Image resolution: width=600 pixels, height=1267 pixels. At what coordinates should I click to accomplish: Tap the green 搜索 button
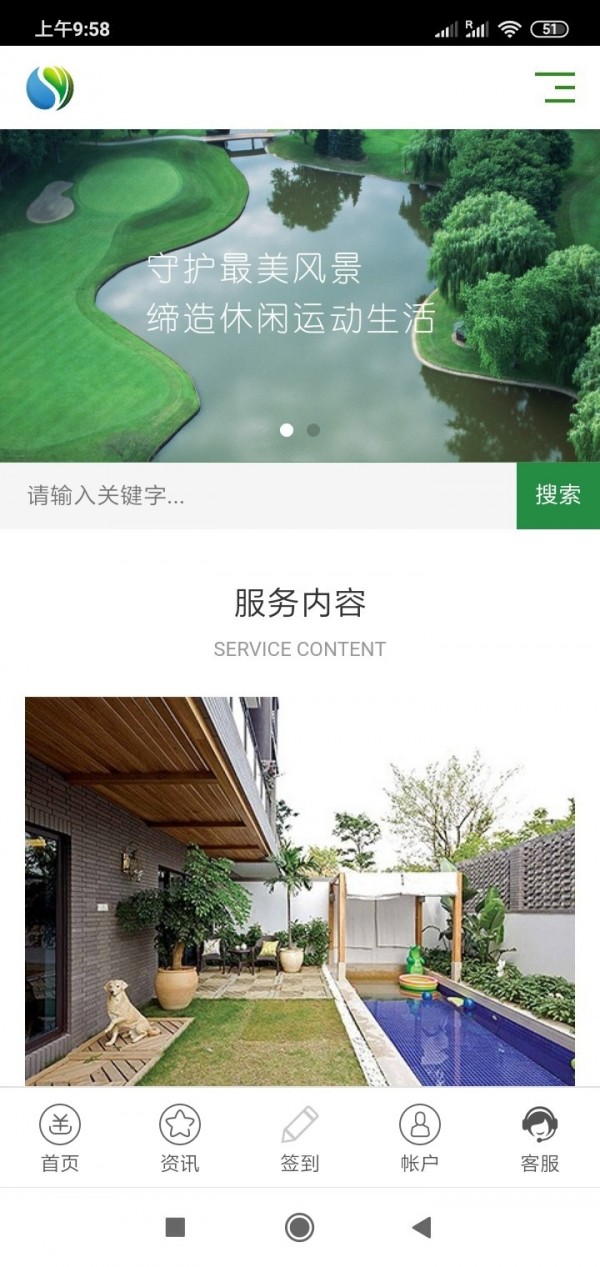point(558,495)
